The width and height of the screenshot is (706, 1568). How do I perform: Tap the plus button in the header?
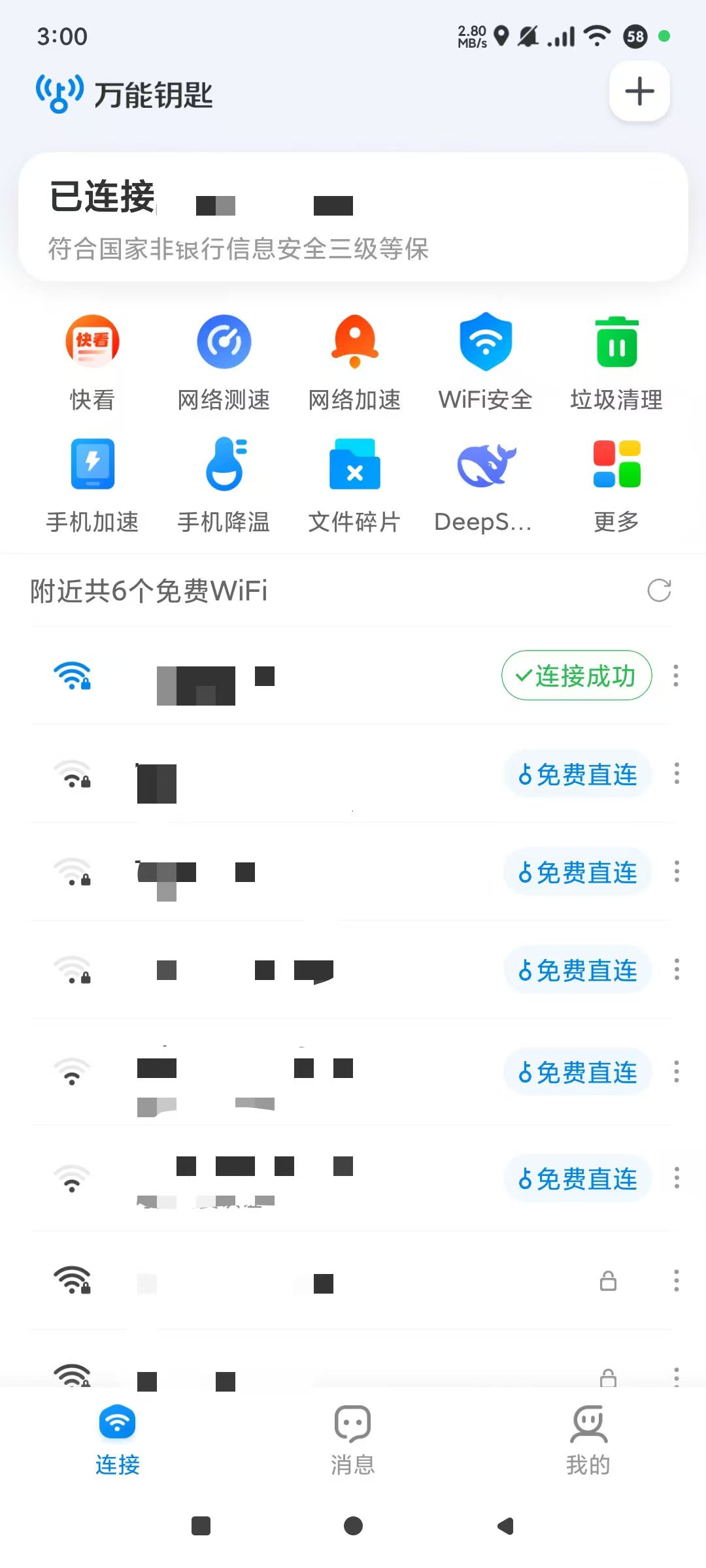click(x=639, y=91)
